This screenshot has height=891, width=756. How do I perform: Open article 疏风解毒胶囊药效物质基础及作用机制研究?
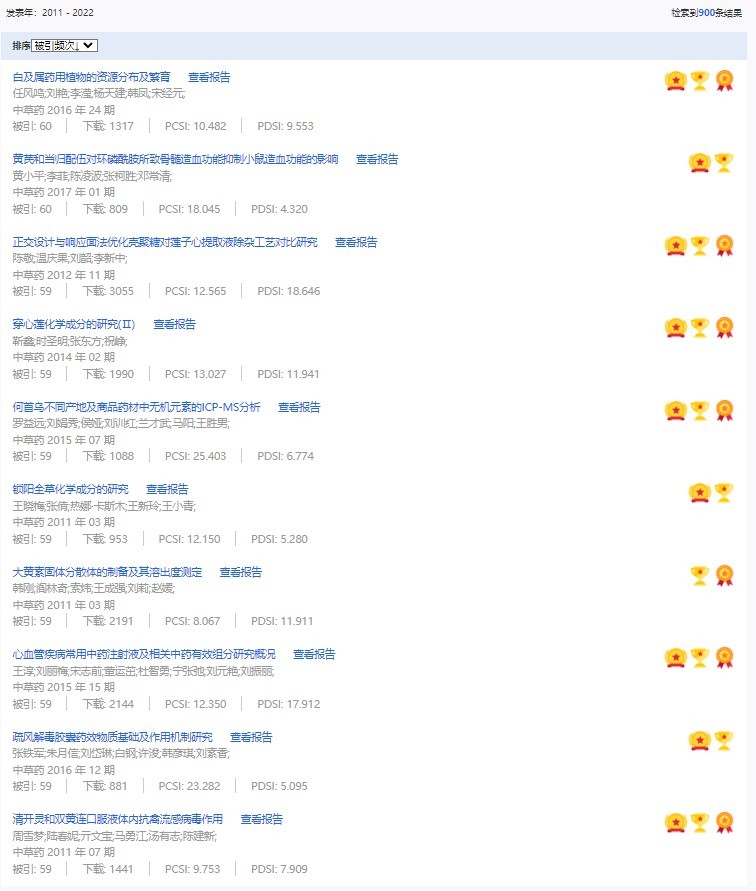pos(112,737)
